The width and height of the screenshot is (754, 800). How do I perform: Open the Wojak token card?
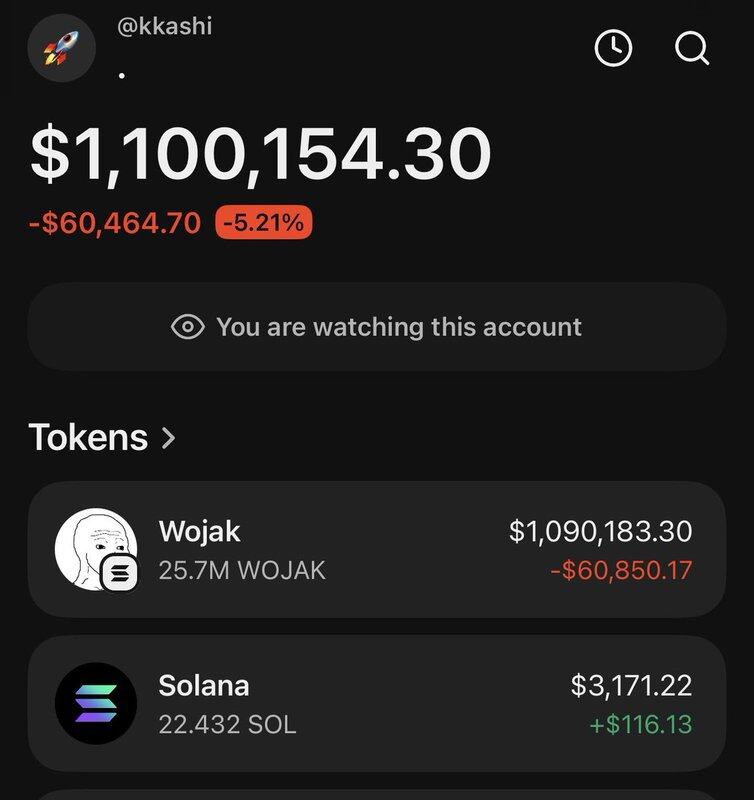pos(376,549)
